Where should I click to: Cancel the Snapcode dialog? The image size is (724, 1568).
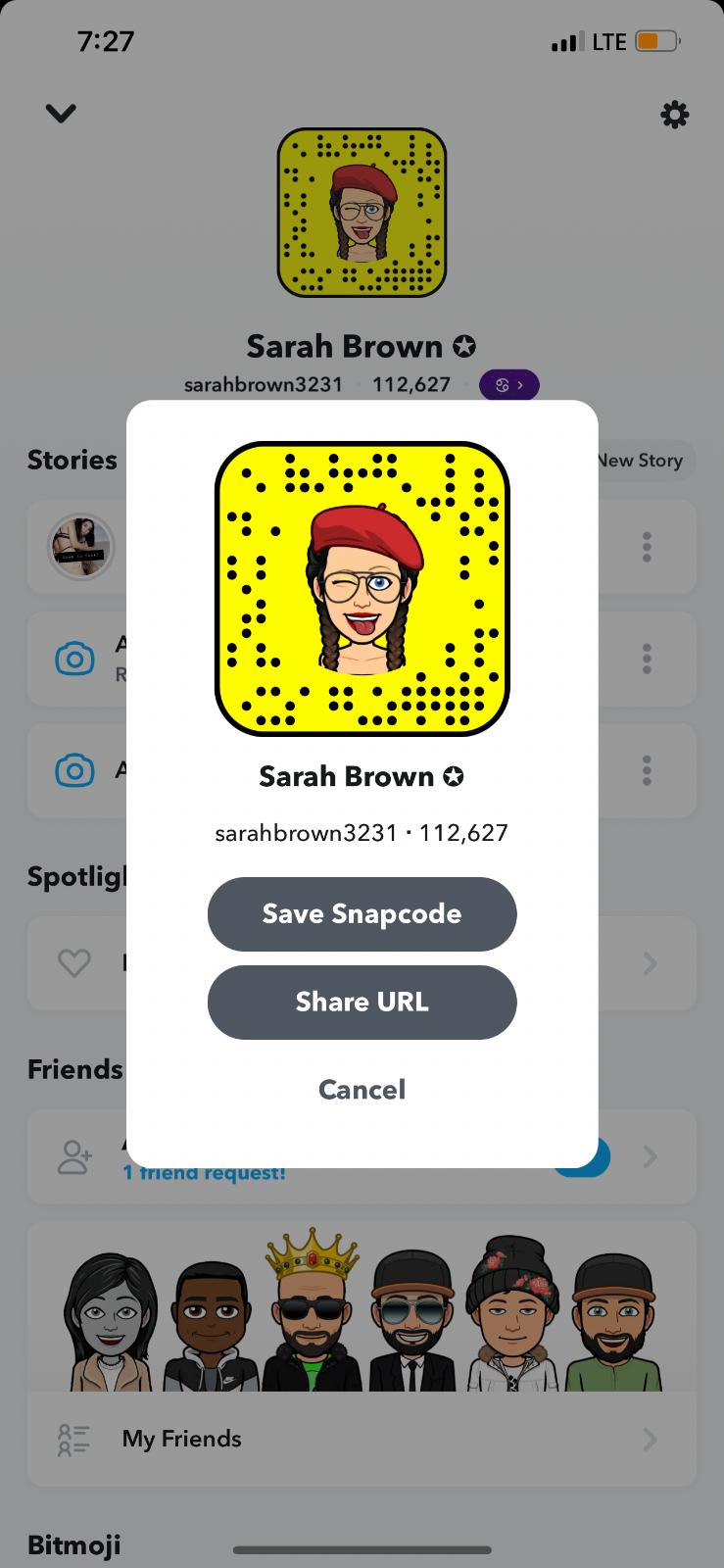(362, 1089)
